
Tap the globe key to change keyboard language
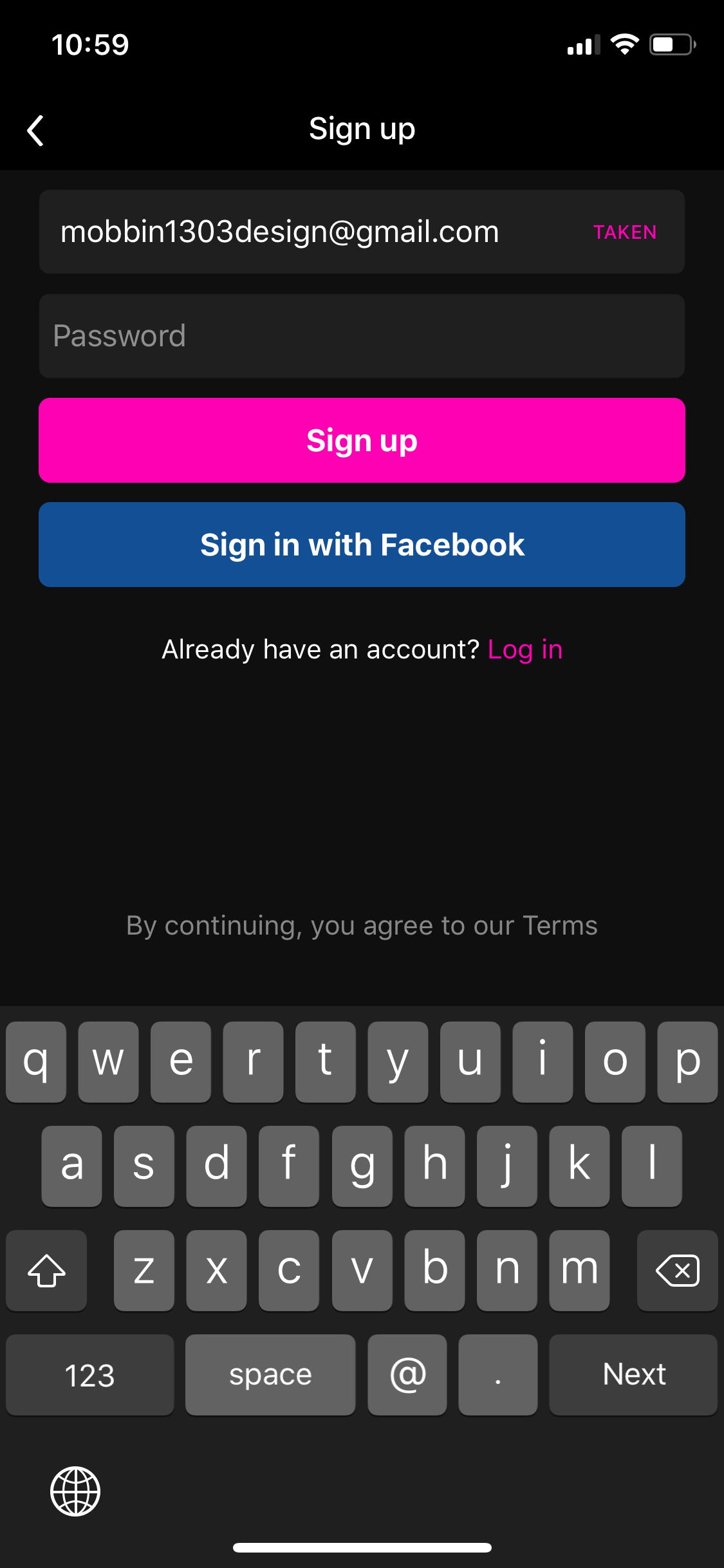click(75, 1491)
